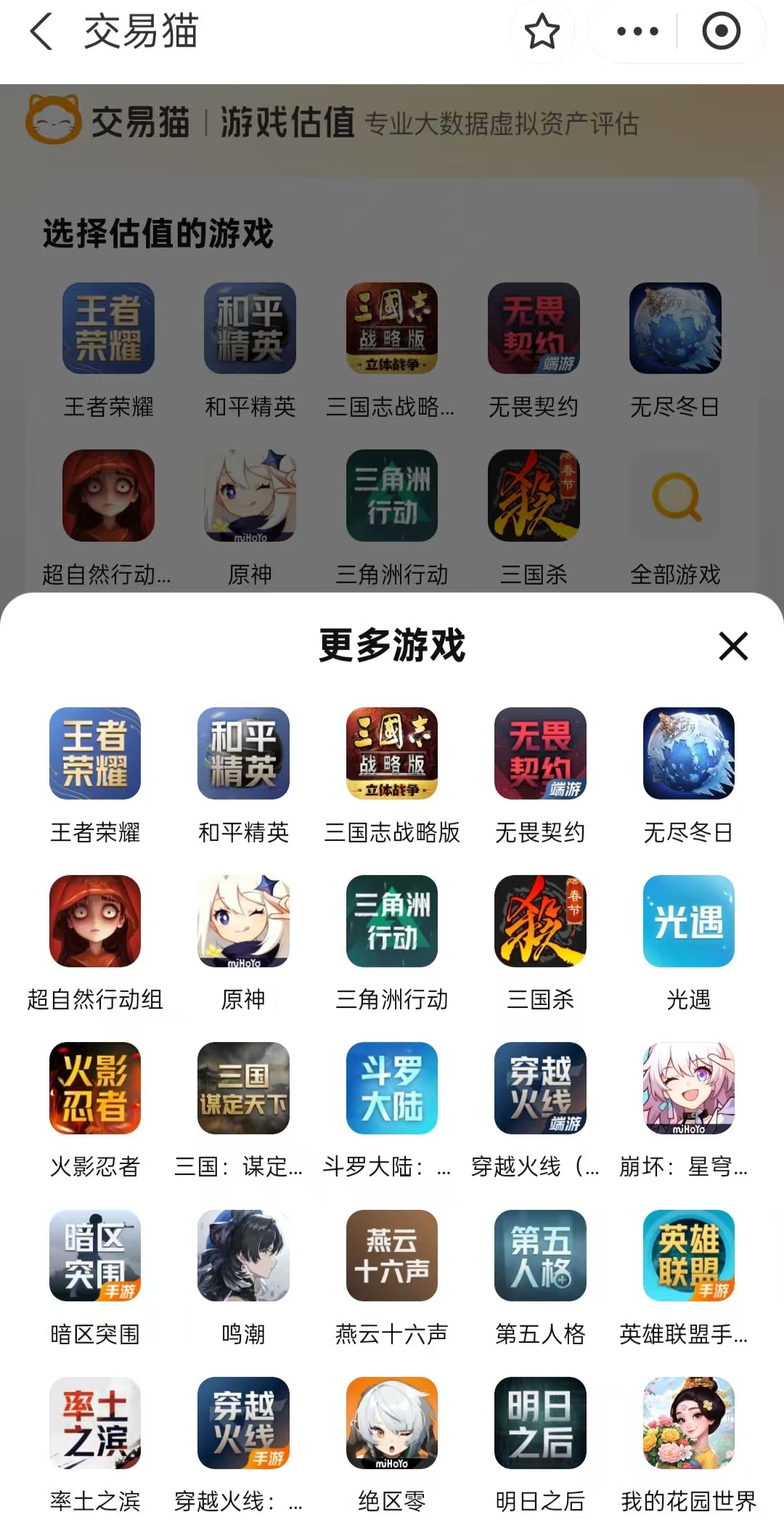This screenshot has height=1528, width=784.
Task: Tap the 第五人格 game tile
Action: coord(540,1256)
